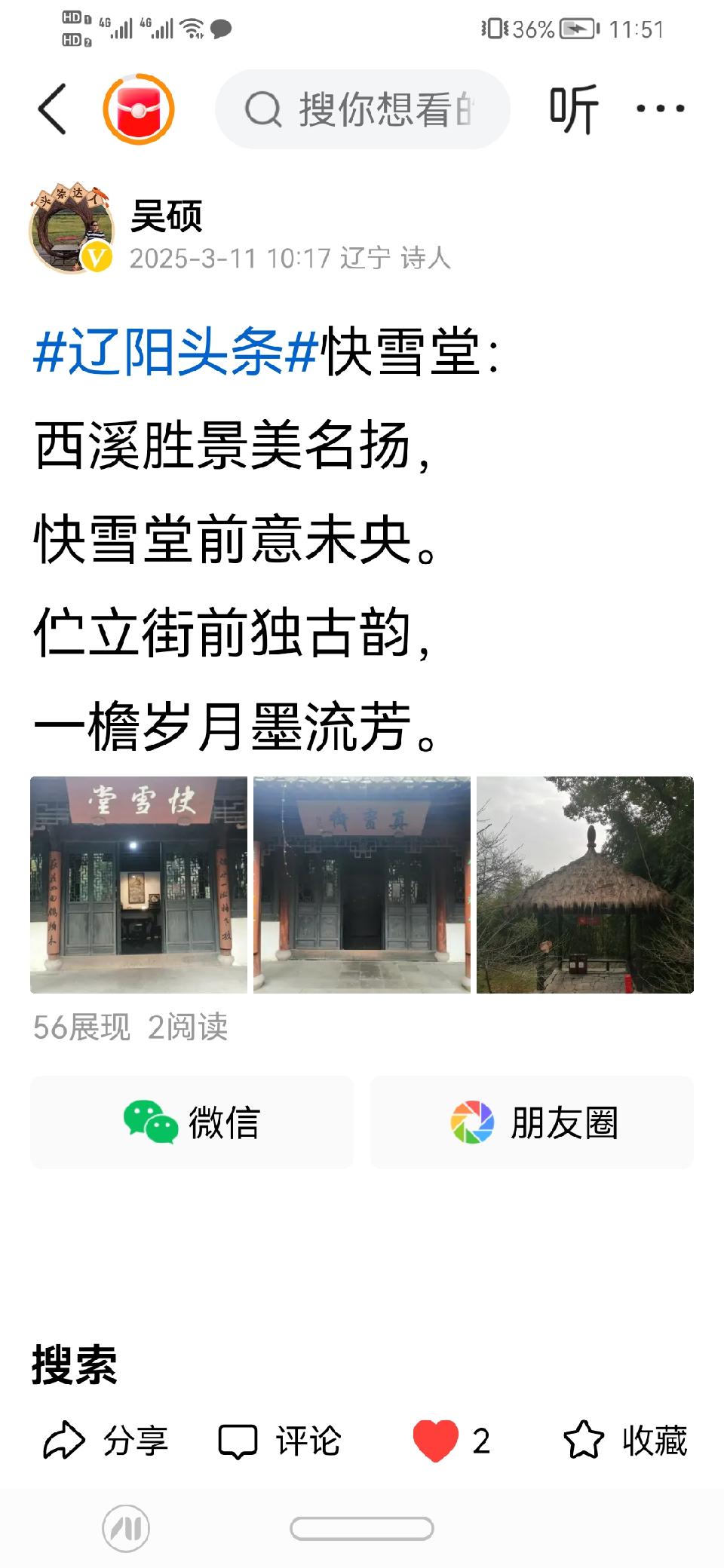Open the three-dot overflow menu
Image resolution: width=724 pixels, height=1568 pixels.
tap(660, 109)
